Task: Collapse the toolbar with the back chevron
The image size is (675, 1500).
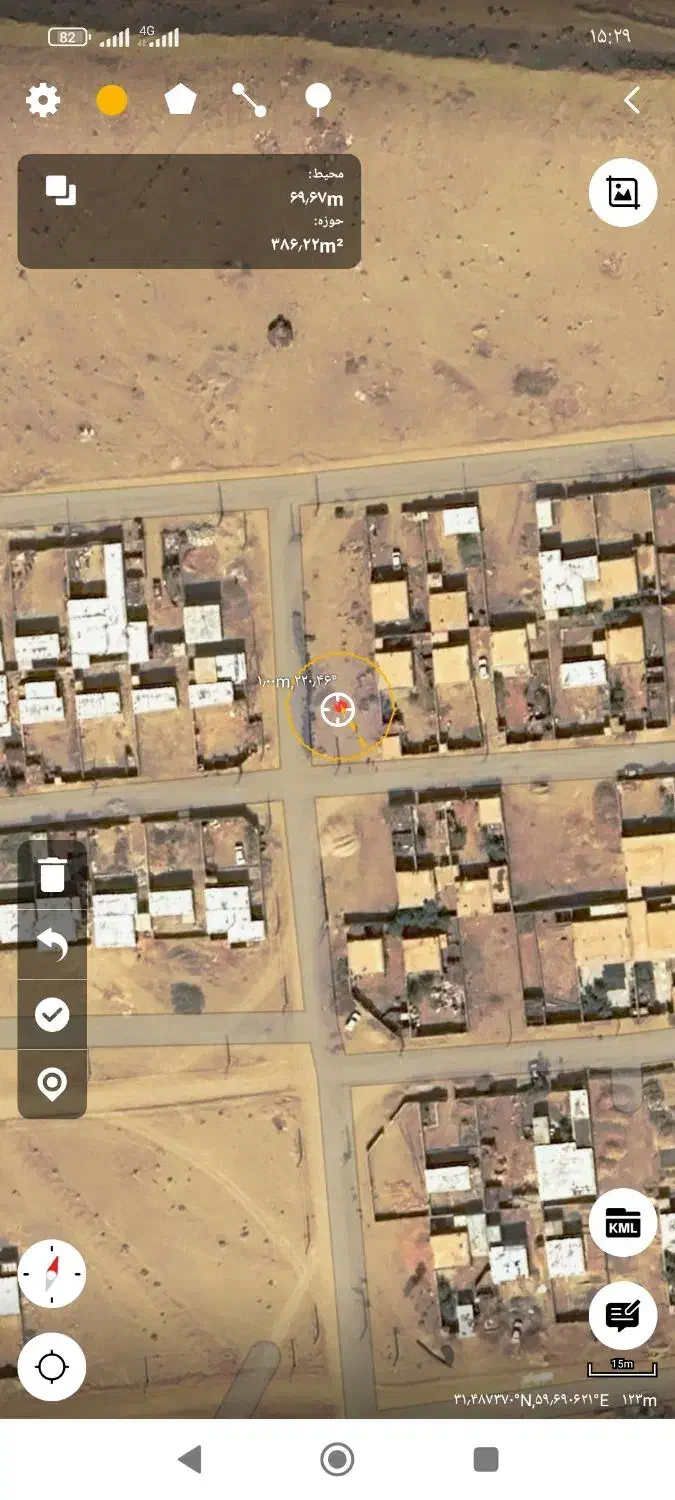Action: tap(631, 100)
